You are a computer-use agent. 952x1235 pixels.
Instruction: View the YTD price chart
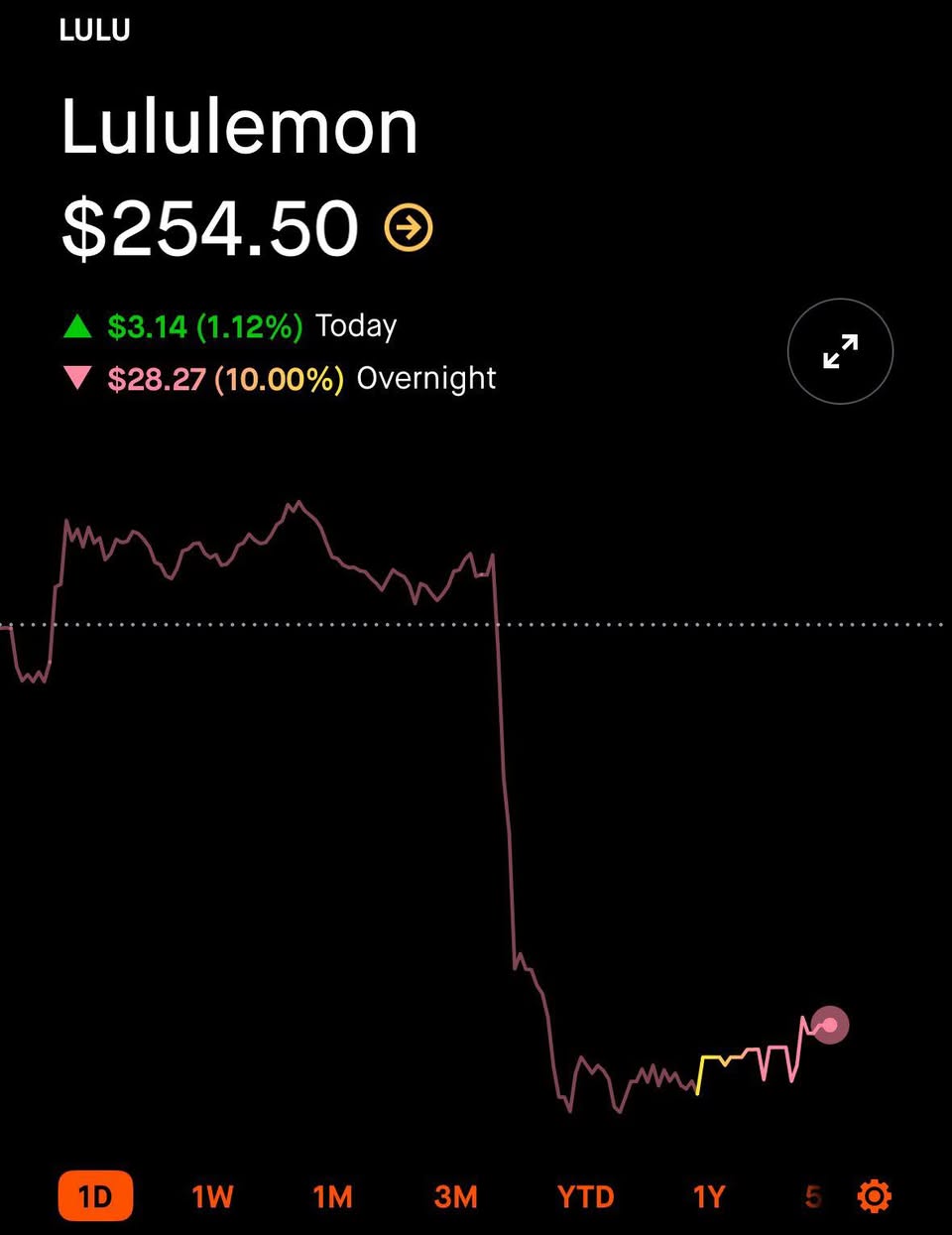[x=585, y=1196]
